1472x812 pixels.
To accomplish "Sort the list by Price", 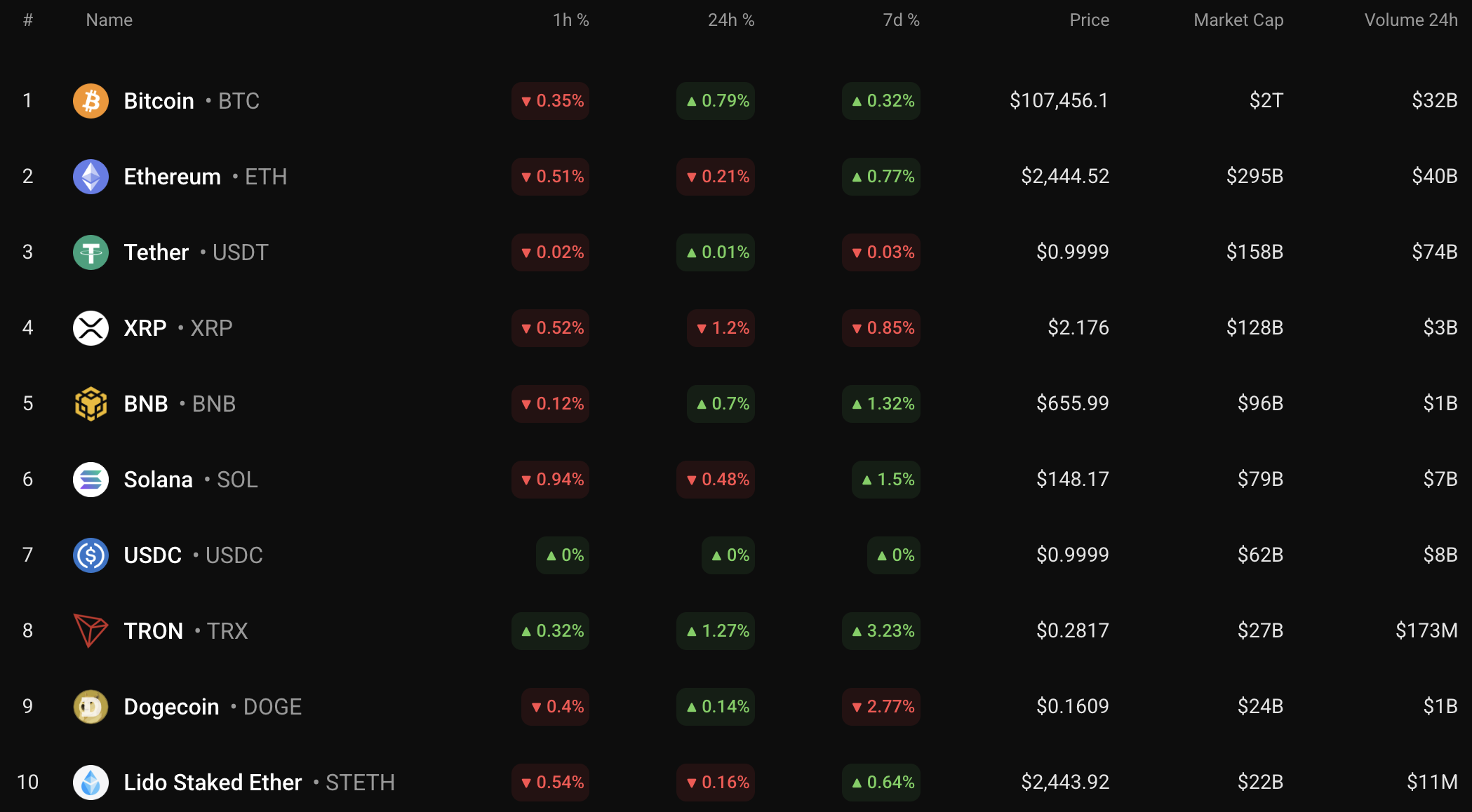I will (x=1089, y=20).
